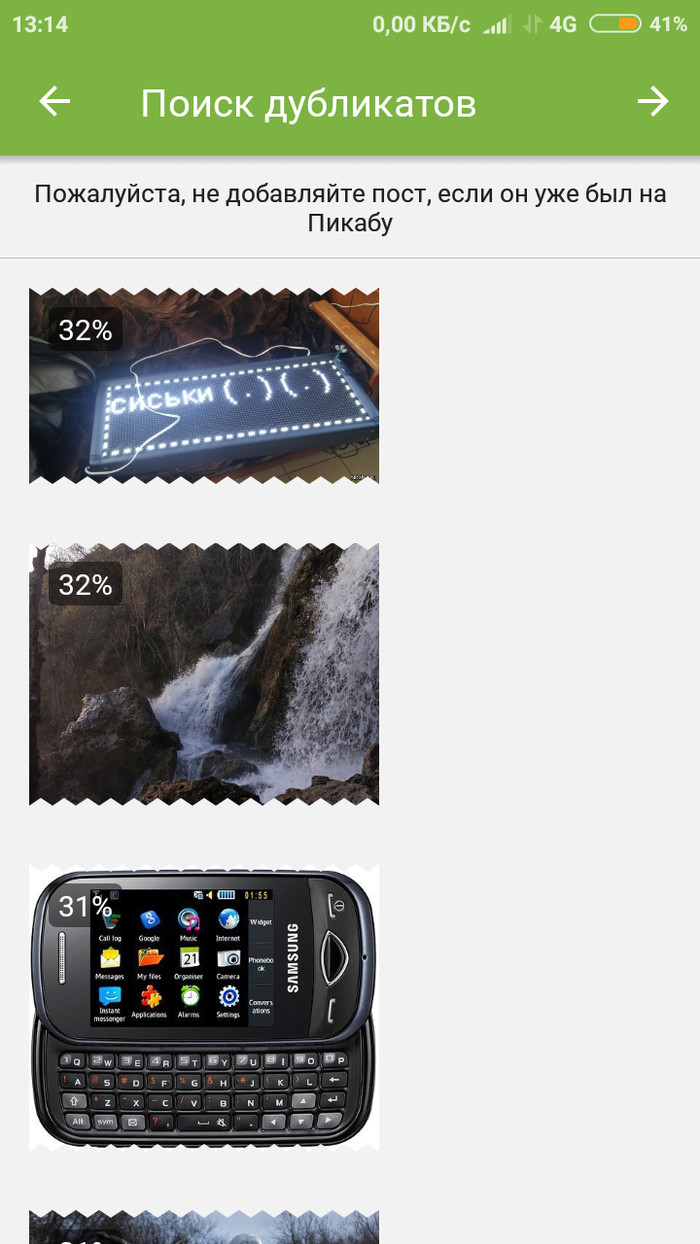700x1244 pixels.
Task: Open the LED sign duplicate, 32% match
Action: click(x=204, y=386)
